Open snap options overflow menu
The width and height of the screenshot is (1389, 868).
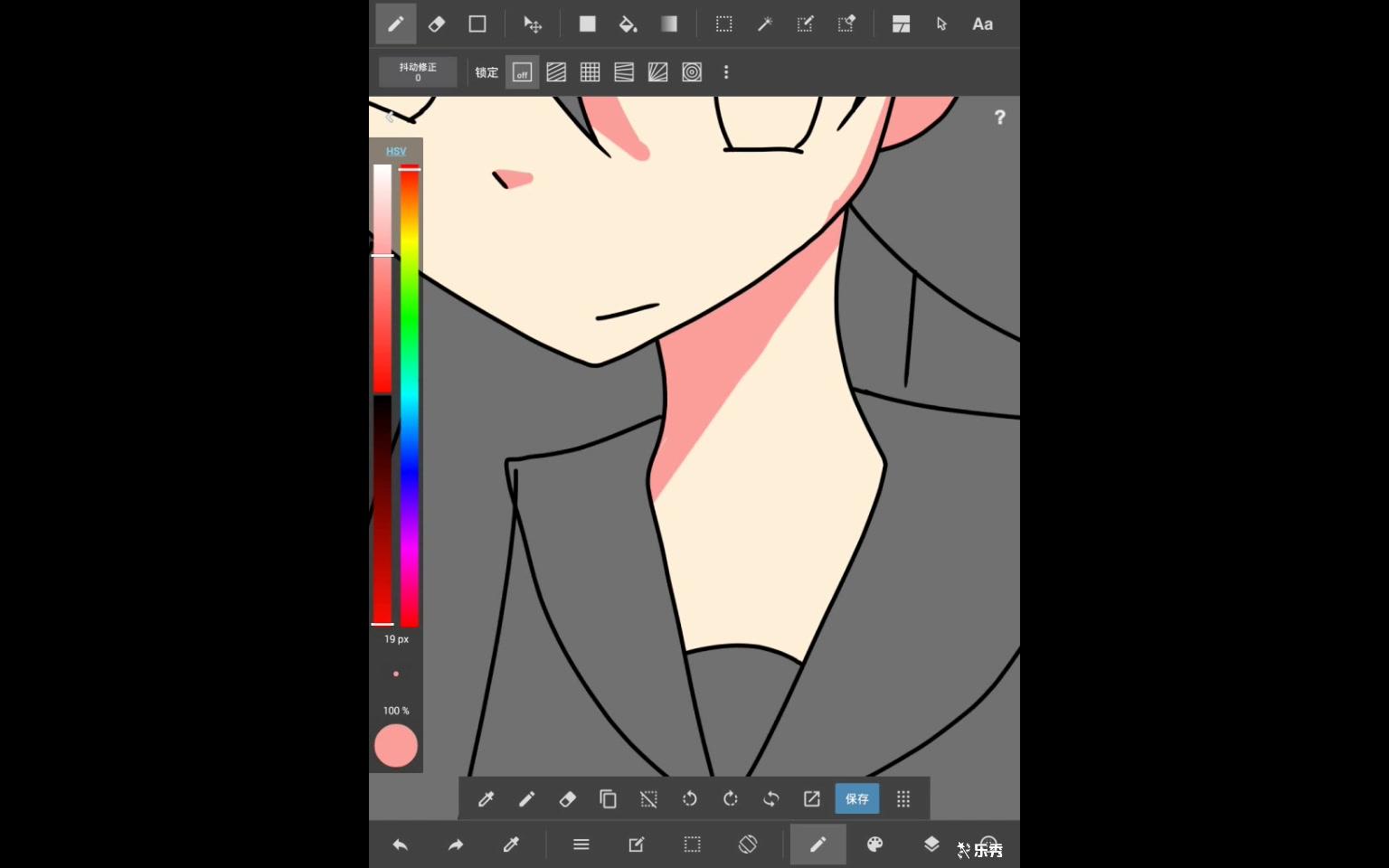[x=726, y=72]
